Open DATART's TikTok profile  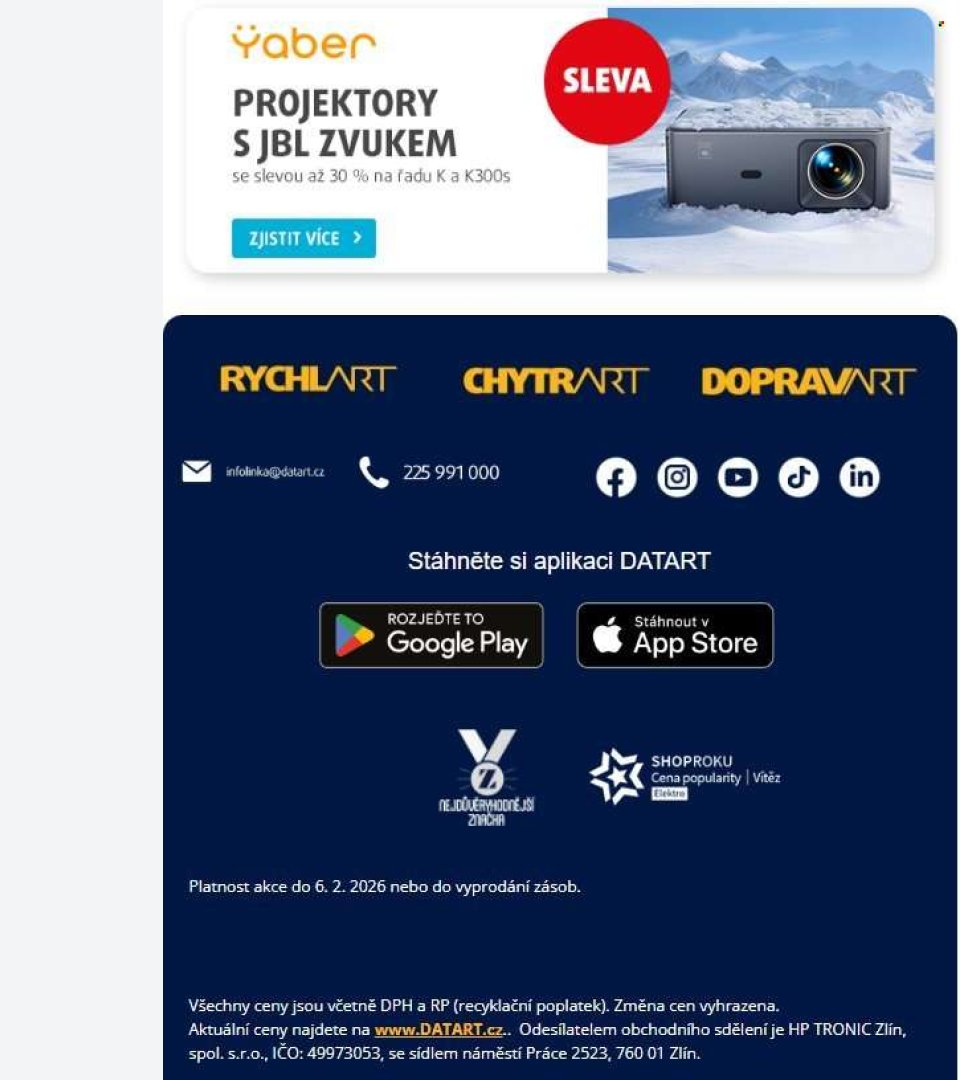798,478
